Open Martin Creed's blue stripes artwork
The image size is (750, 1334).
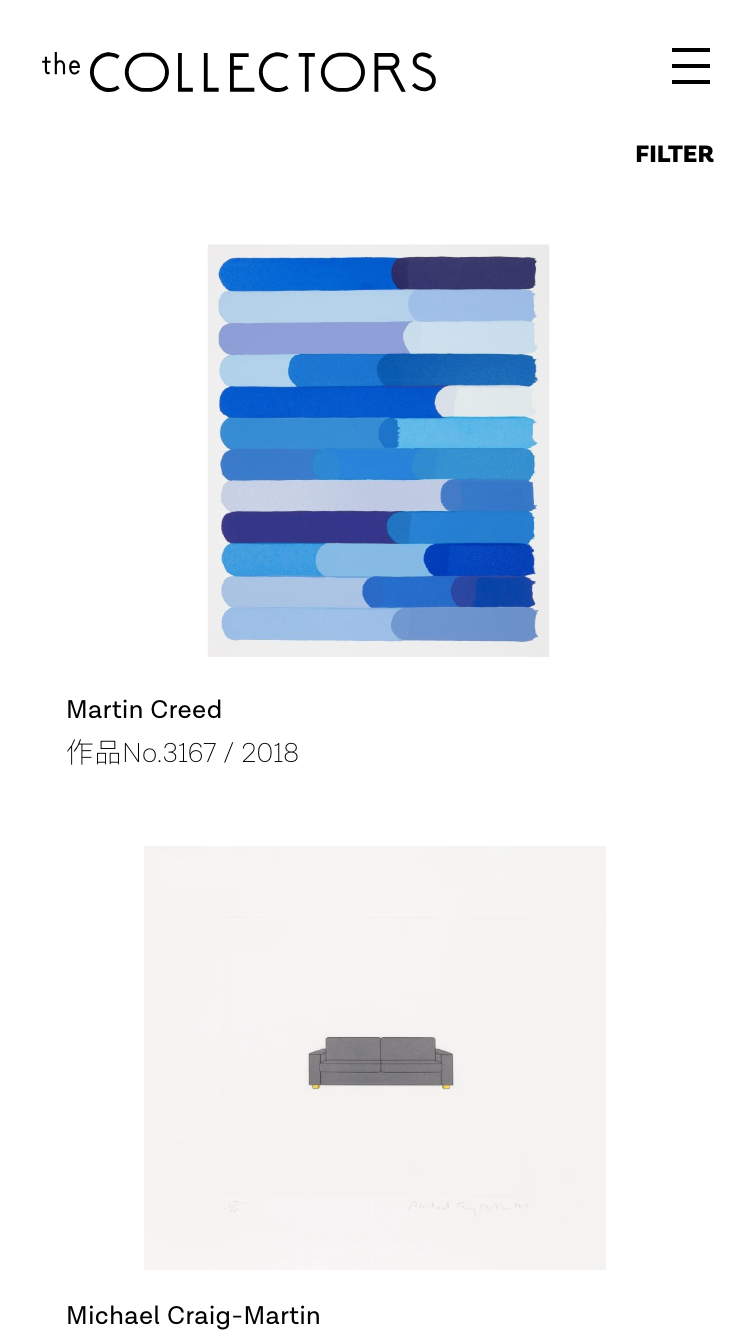coord(378,450)
